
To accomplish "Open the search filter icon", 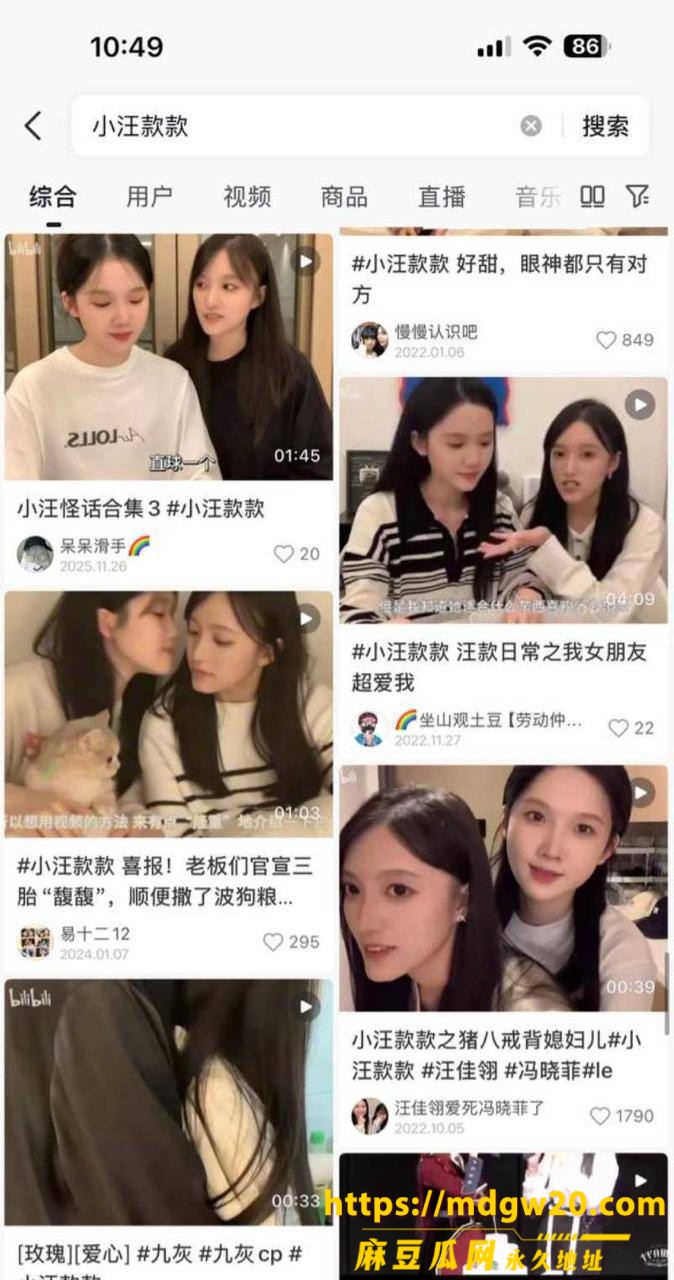I will [x=637, y=196].
